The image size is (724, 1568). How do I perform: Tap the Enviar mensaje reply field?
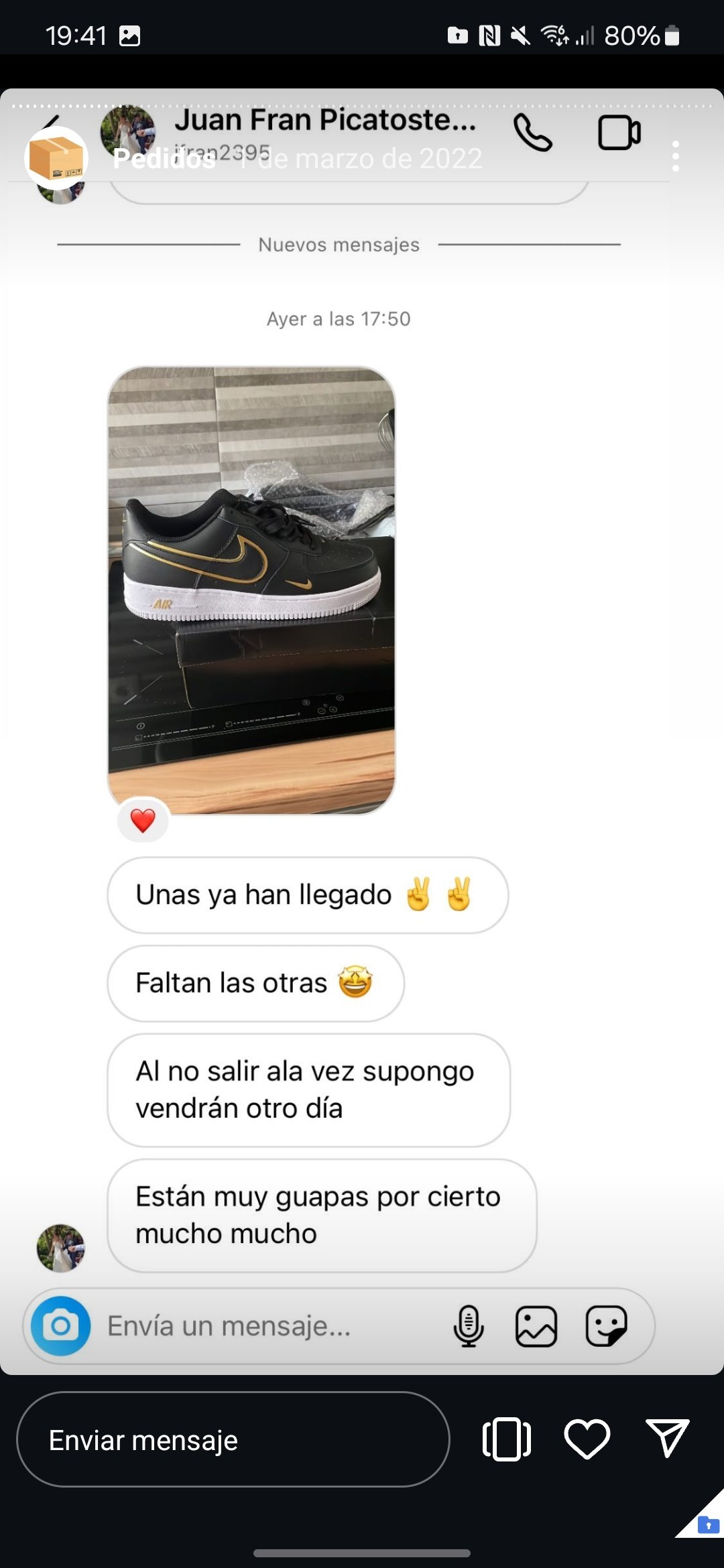click(233, 1439)
